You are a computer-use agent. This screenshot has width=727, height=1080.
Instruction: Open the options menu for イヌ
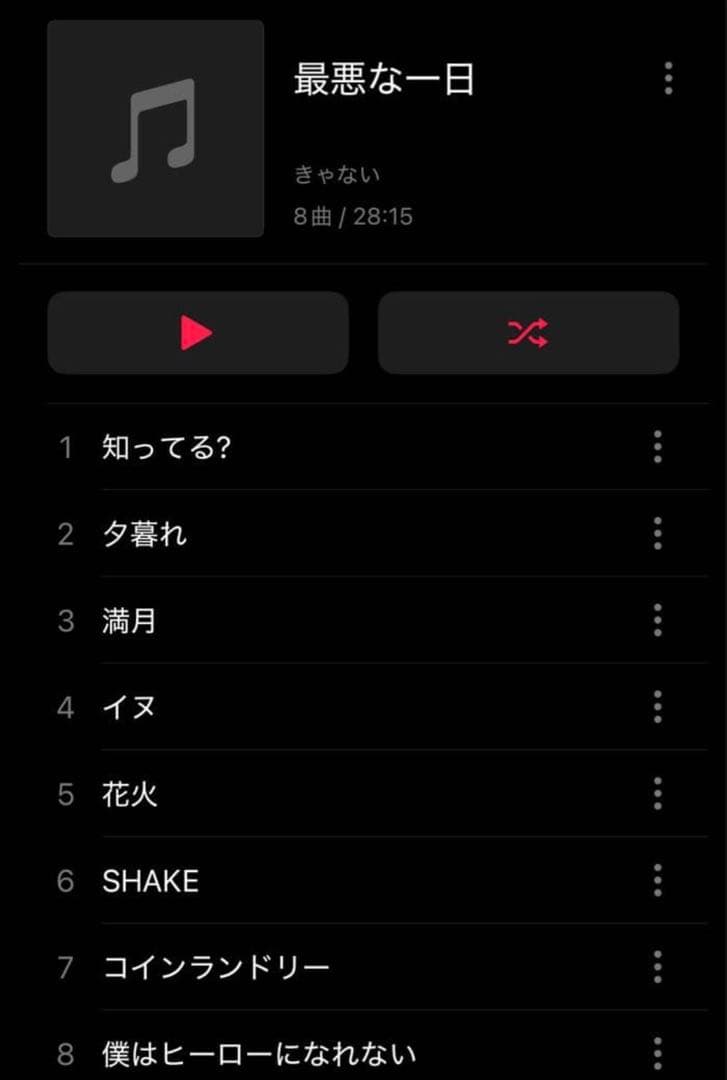click(657, 707)
